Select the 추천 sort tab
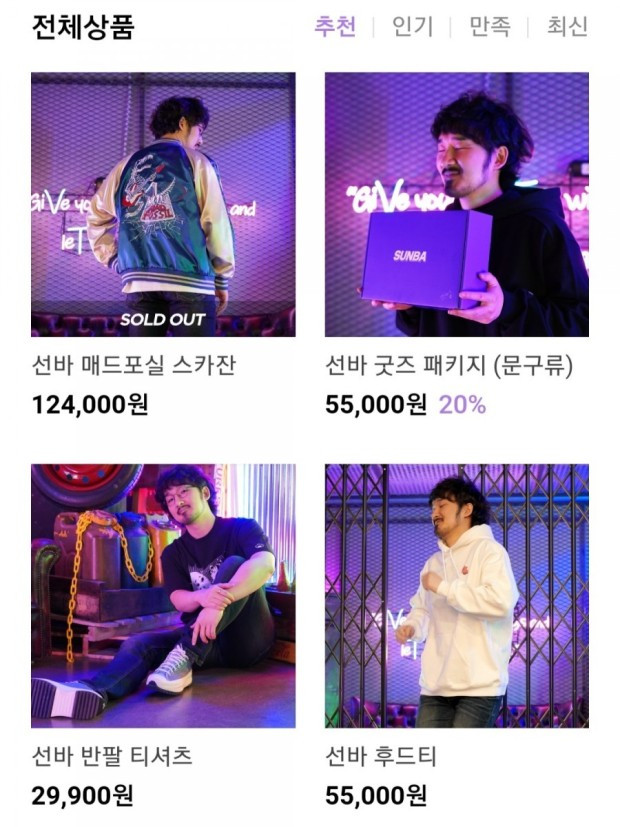Screen dimensions: 620x827 point(335,26)
